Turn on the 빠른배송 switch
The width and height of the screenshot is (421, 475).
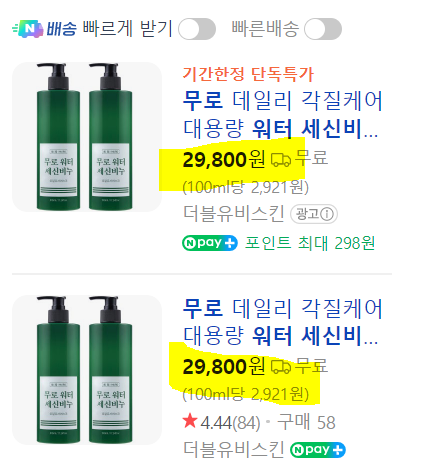click(323, 29)
